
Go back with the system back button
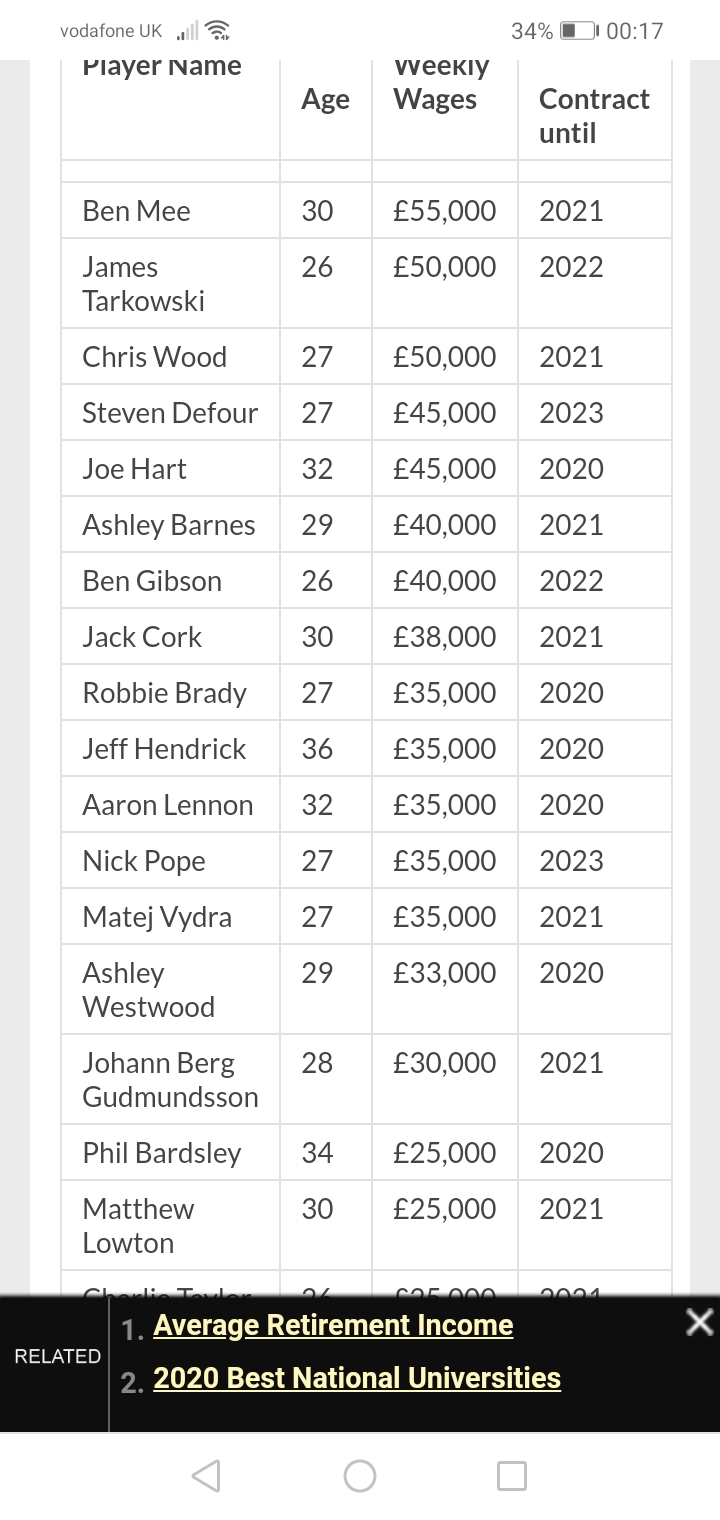[205, 1475]
